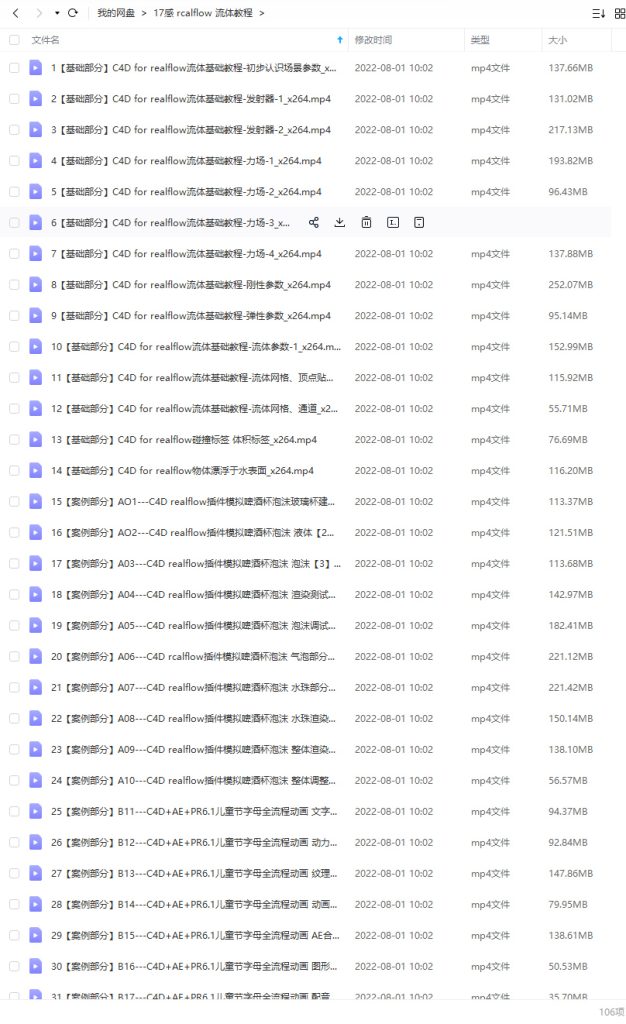Viewport: 626px width, 1024px height.
Task: Switch to grid view layout
Action: pyautogui.click(x=618, y=13)
